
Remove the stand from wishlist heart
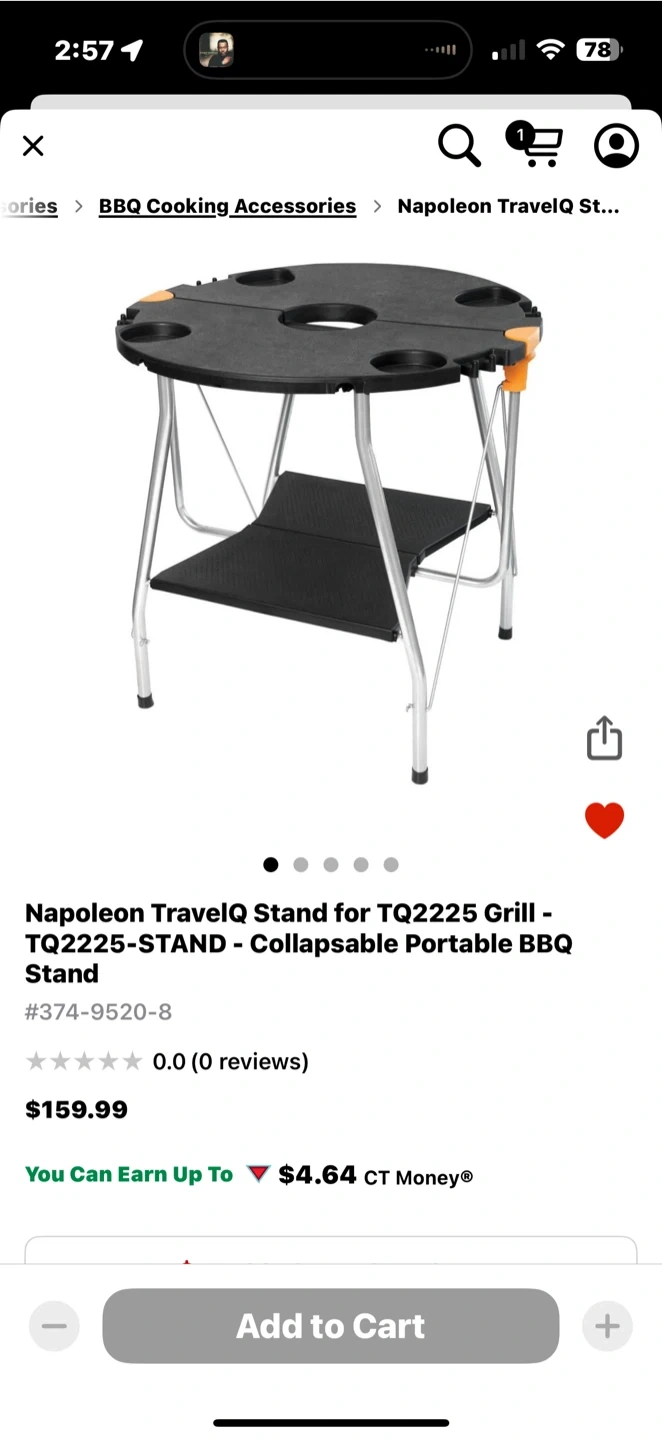tap(604, 820)
